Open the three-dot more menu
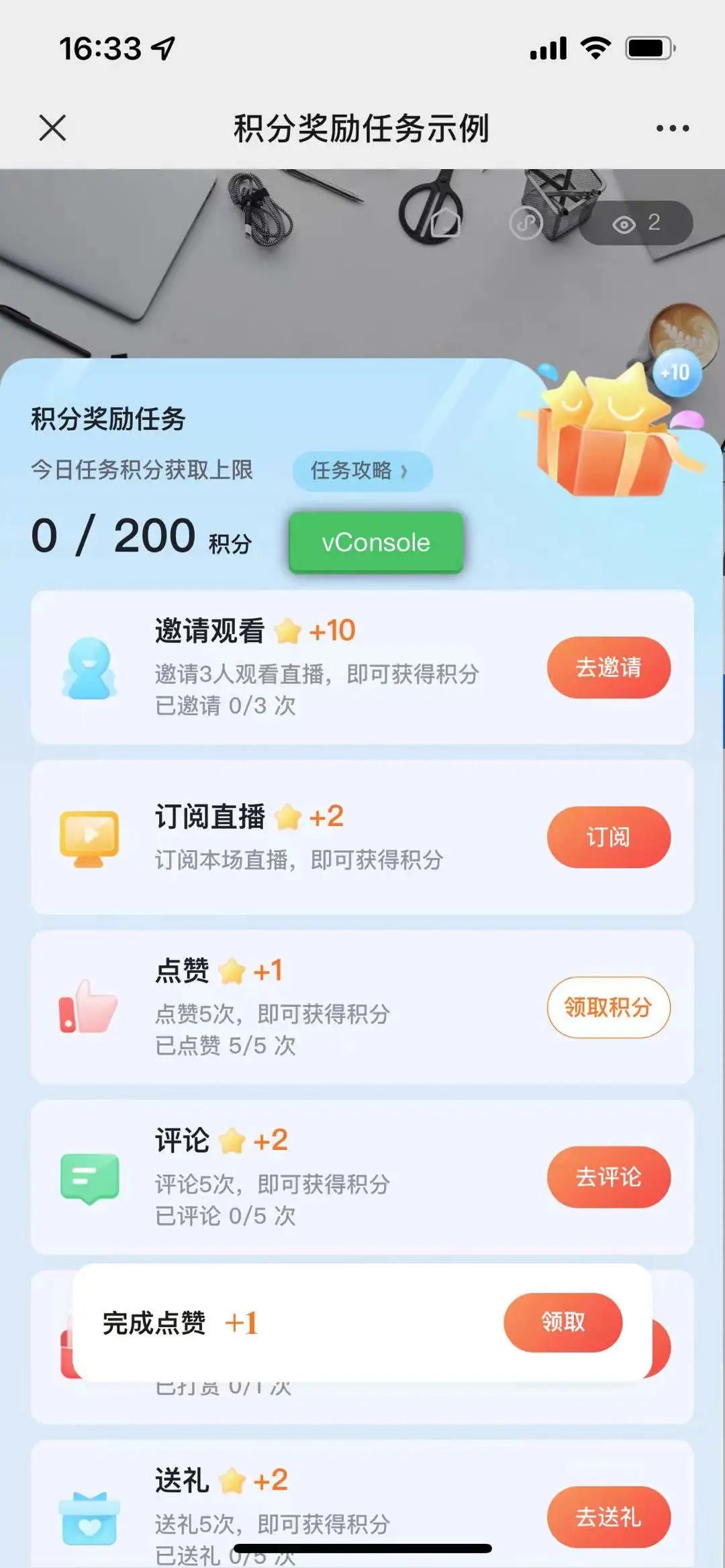725x1568 pixels. point(672,128)
